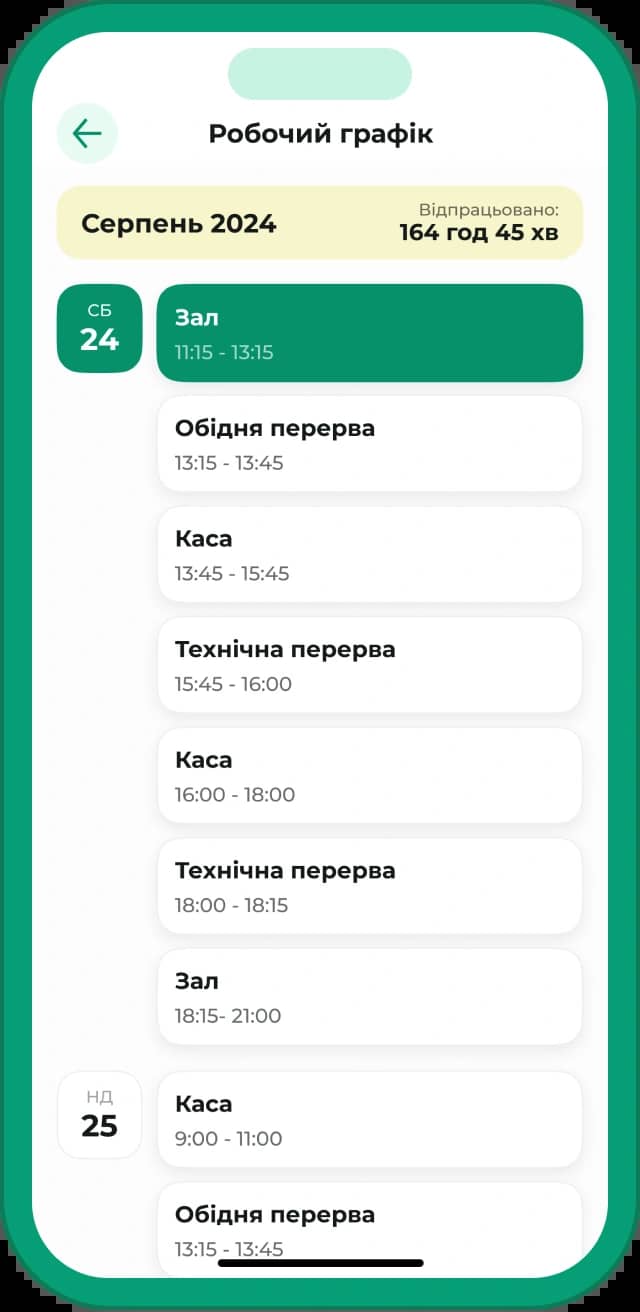640x1312 pixels.
Task: Open Обідня перерва card at 13:15 - 13:45 under Saturday
Action: [x=370, y=444]
